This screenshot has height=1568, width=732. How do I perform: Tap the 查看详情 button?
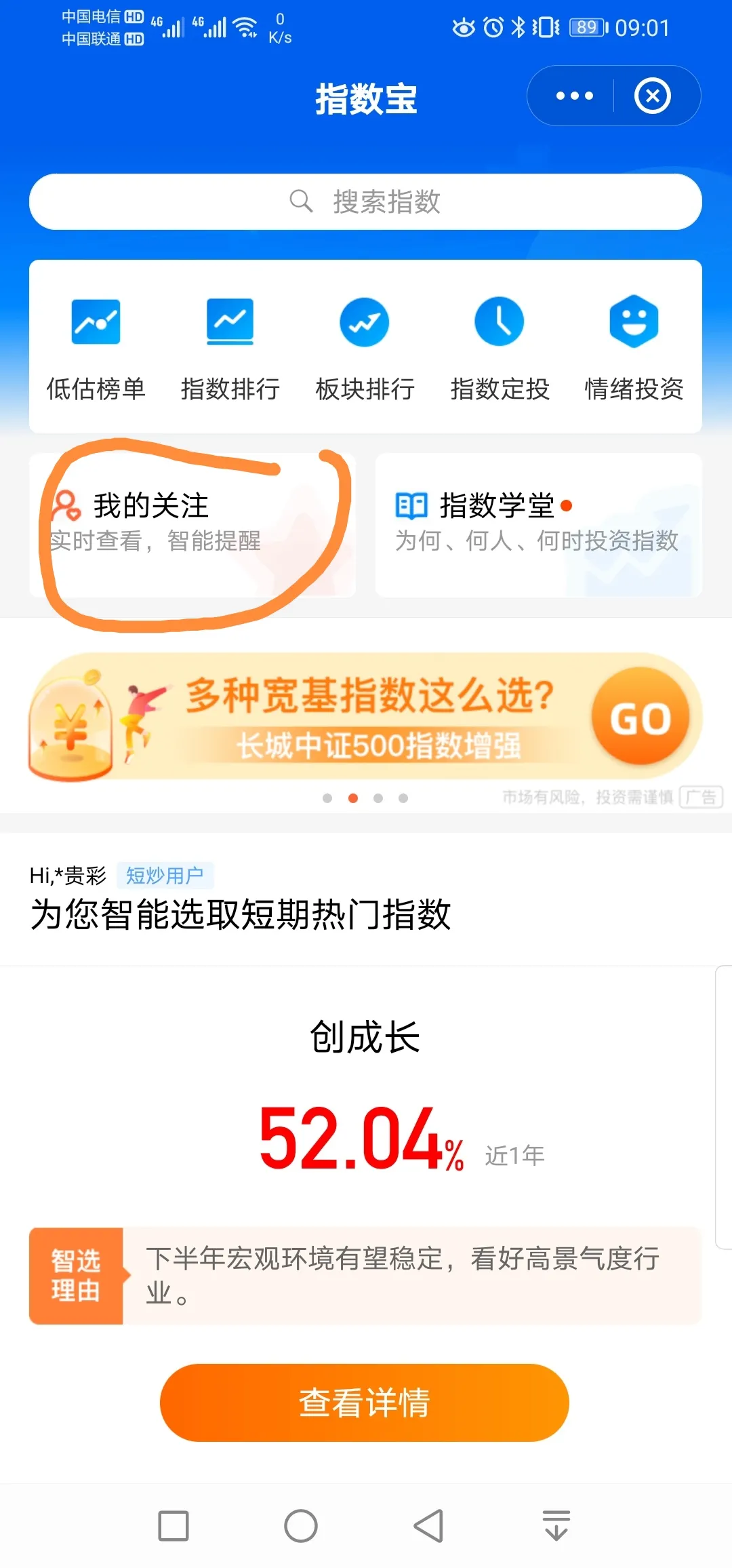(x=365, y=1403)
